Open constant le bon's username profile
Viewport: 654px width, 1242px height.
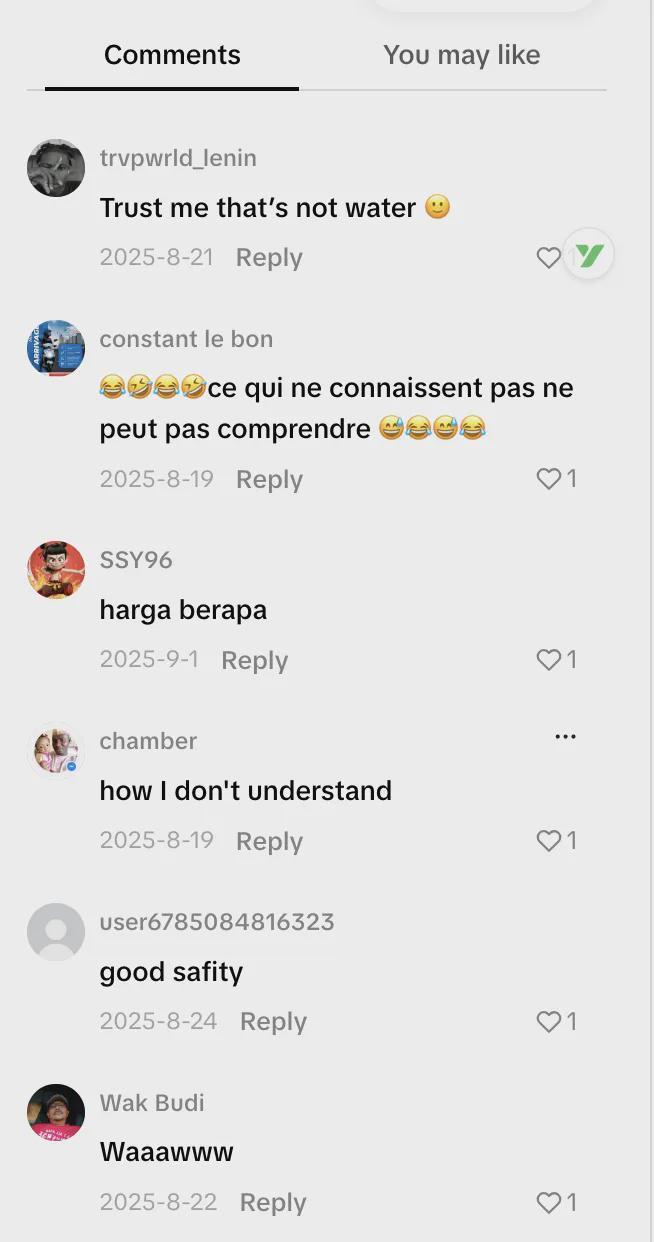(x=186, y=339)
